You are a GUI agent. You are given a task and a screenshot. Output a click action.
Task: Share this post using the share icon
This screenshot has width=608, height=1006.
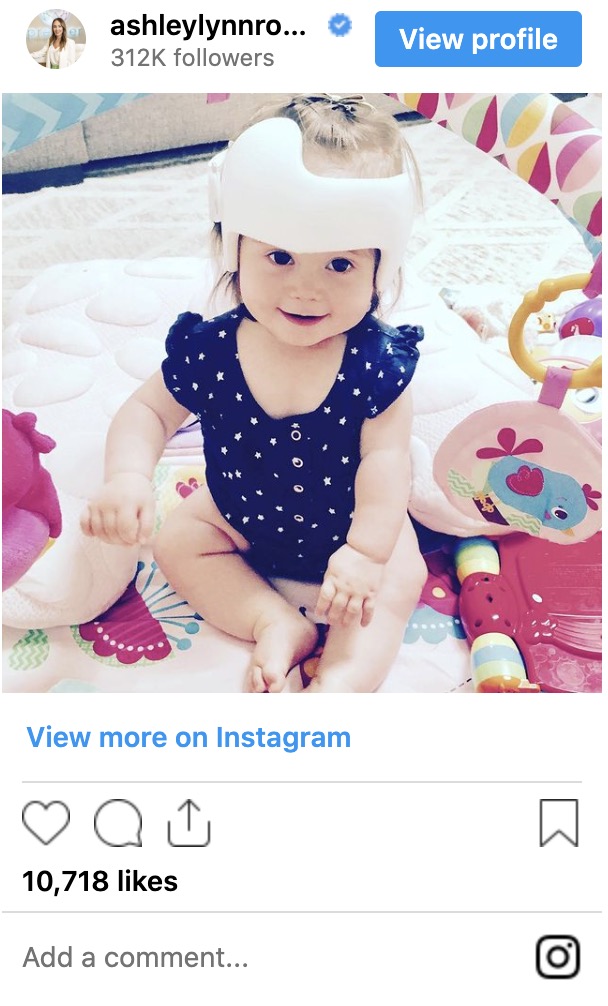point(188,824)
